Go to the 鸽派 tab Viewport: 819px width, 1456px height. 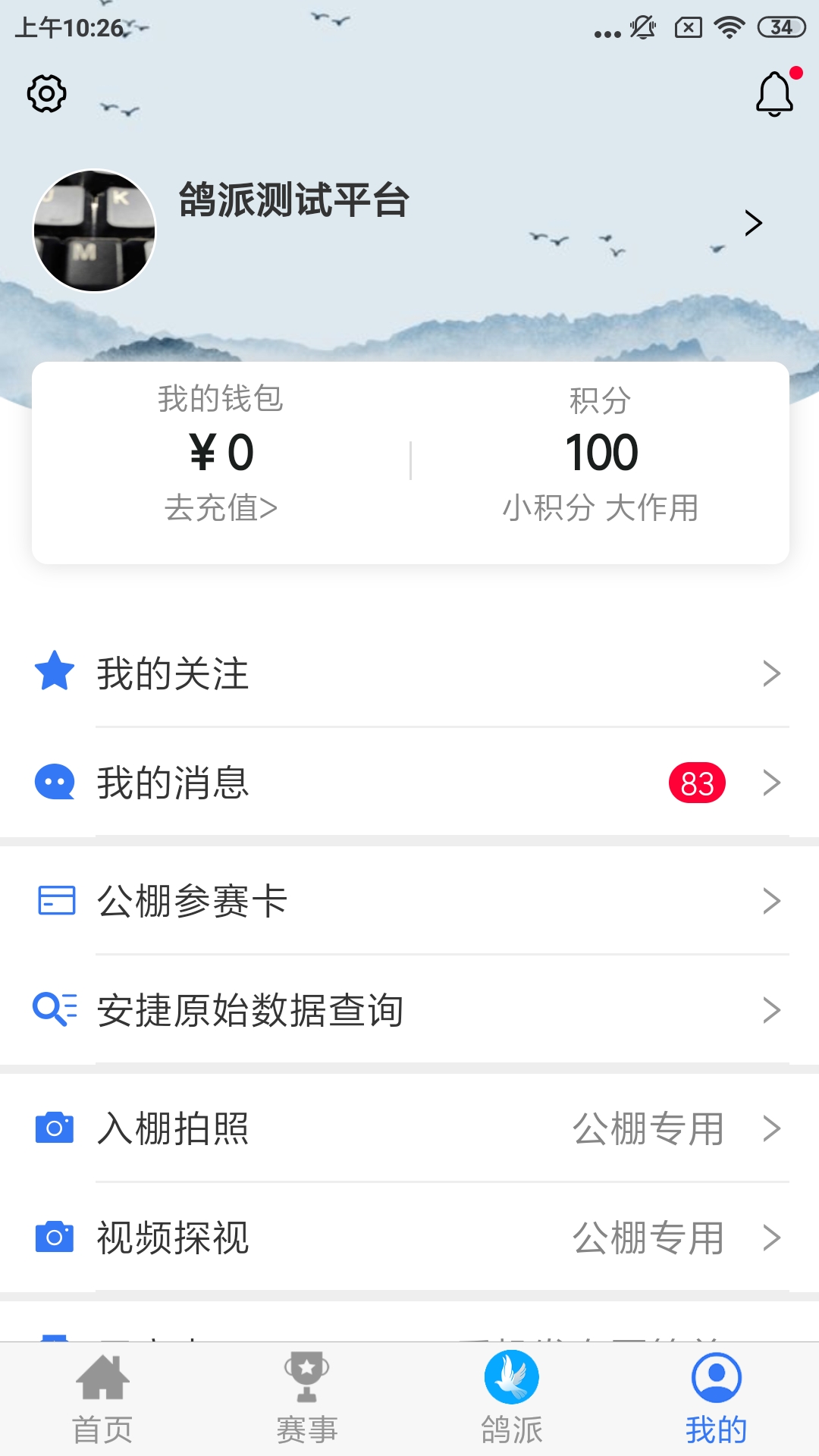(x=512, y=1399)
